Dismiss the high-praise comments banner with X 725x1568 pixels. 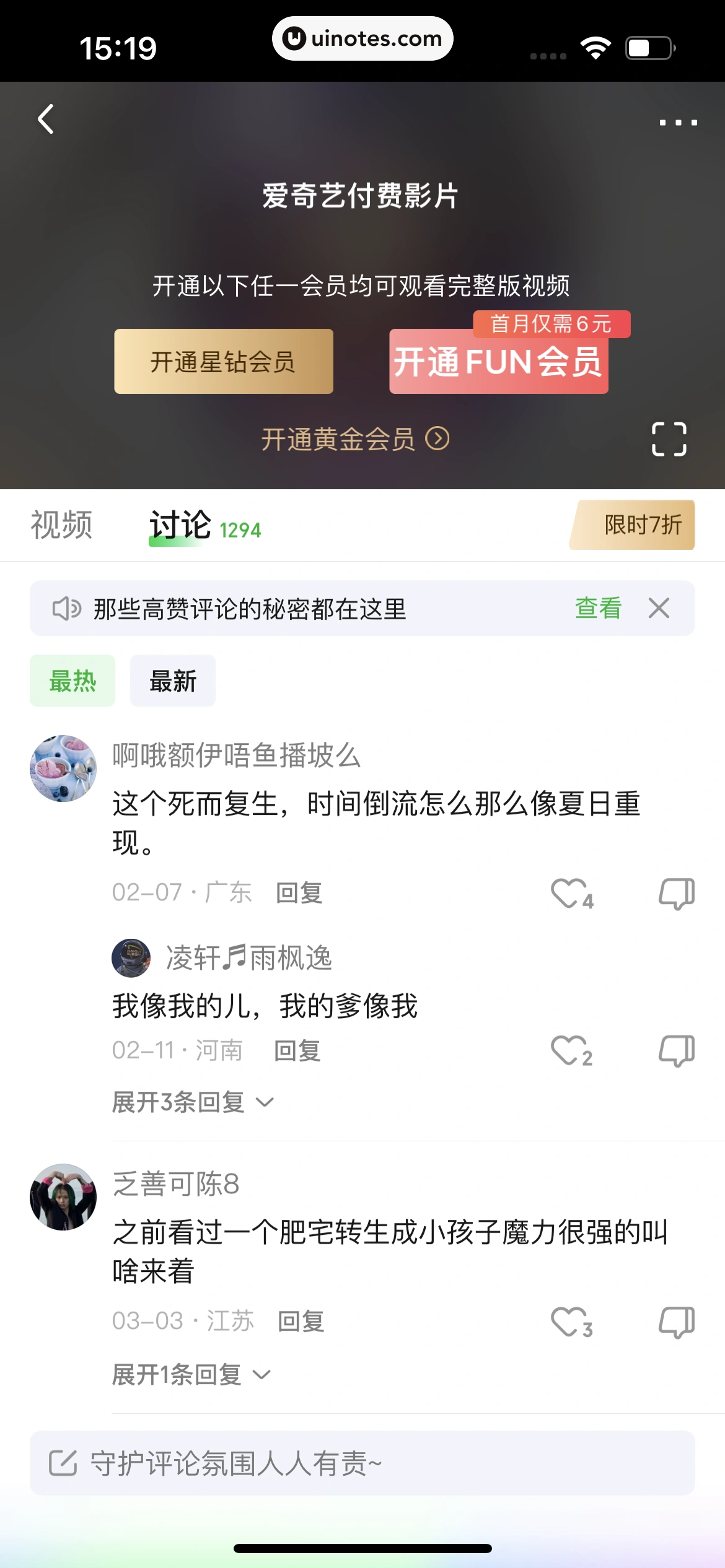click(x=659, y=608)
